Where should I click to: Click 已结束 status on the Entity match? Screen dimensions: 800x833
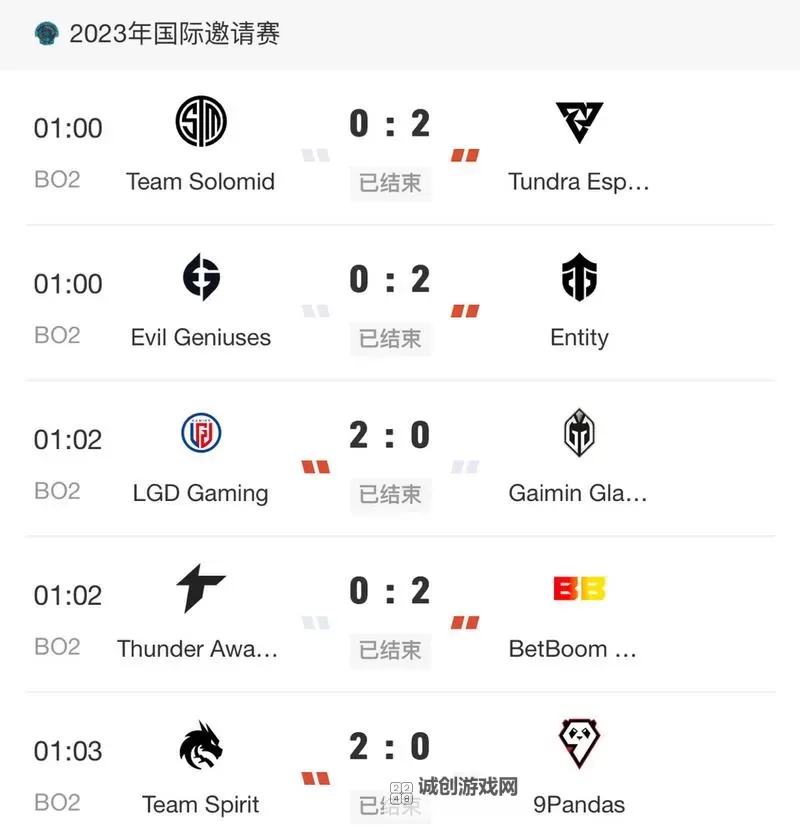click(390, 338)
